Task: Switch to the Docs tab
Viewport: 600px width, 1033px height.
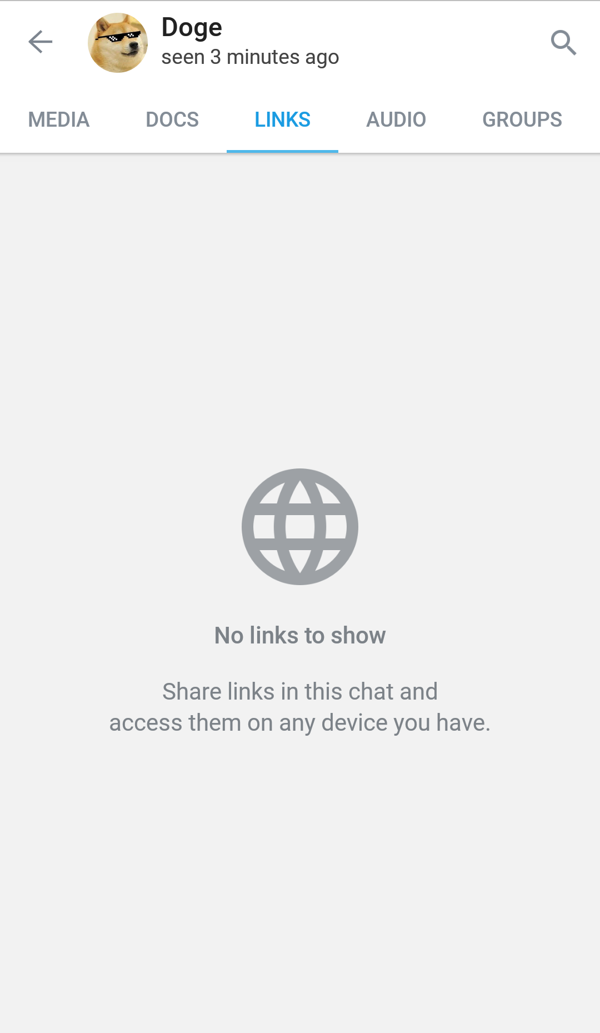Action: 172,120
